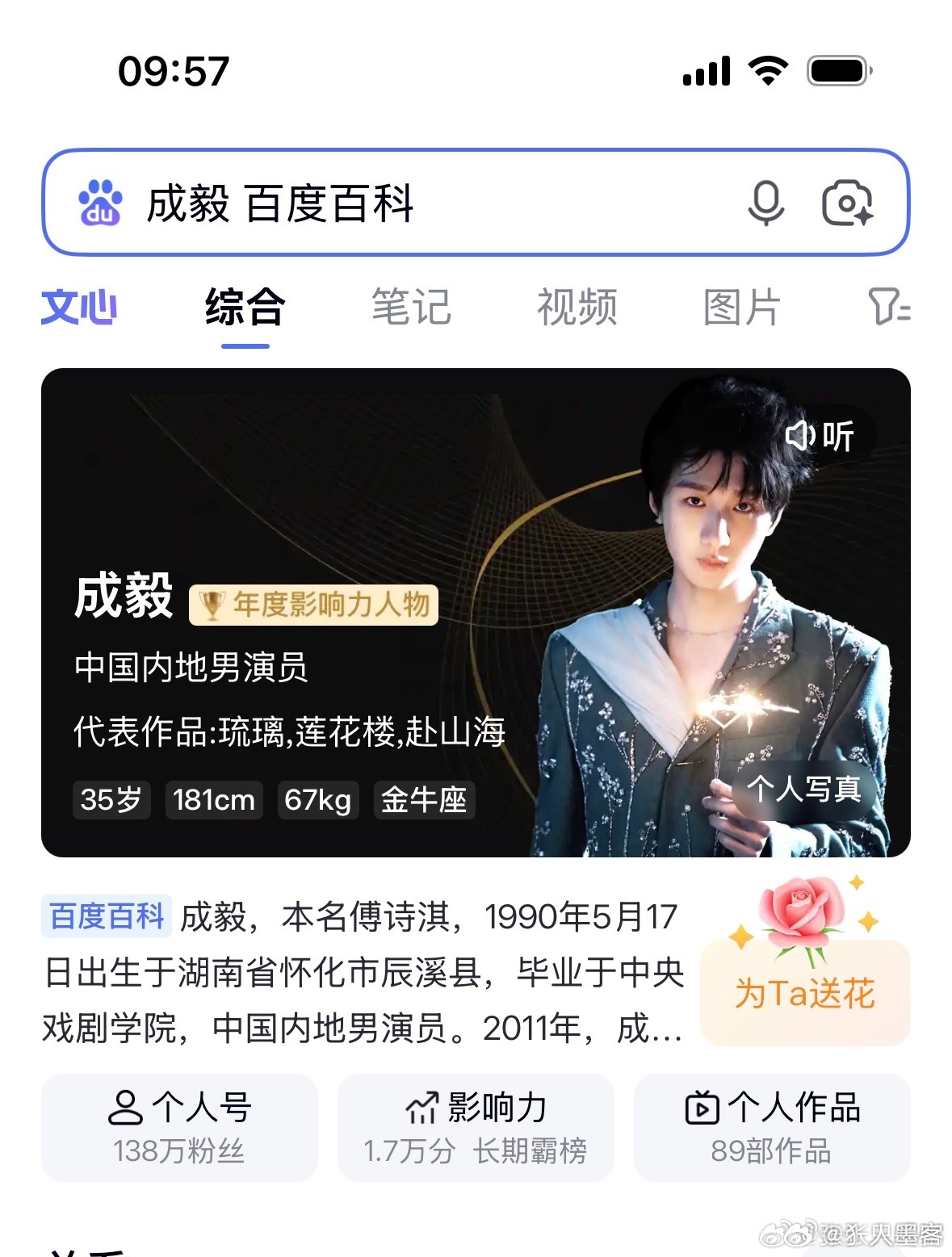Tap the 听 audio icon to hear profile
Screen dimensions: 952x1257
point(819,435)
